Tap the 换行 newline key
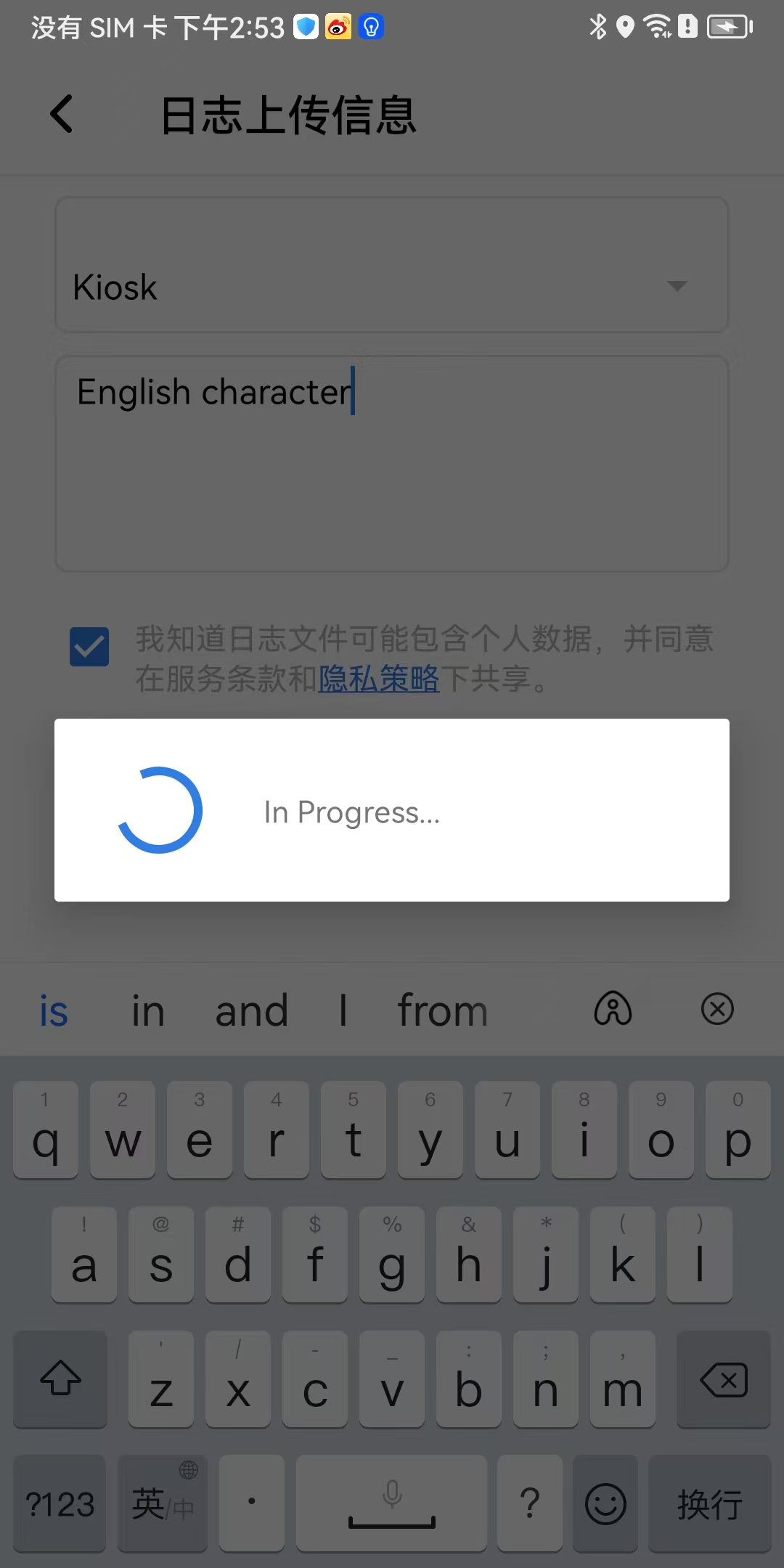The height and width of the screenshot is (1568, 784). pos(709,1504)
